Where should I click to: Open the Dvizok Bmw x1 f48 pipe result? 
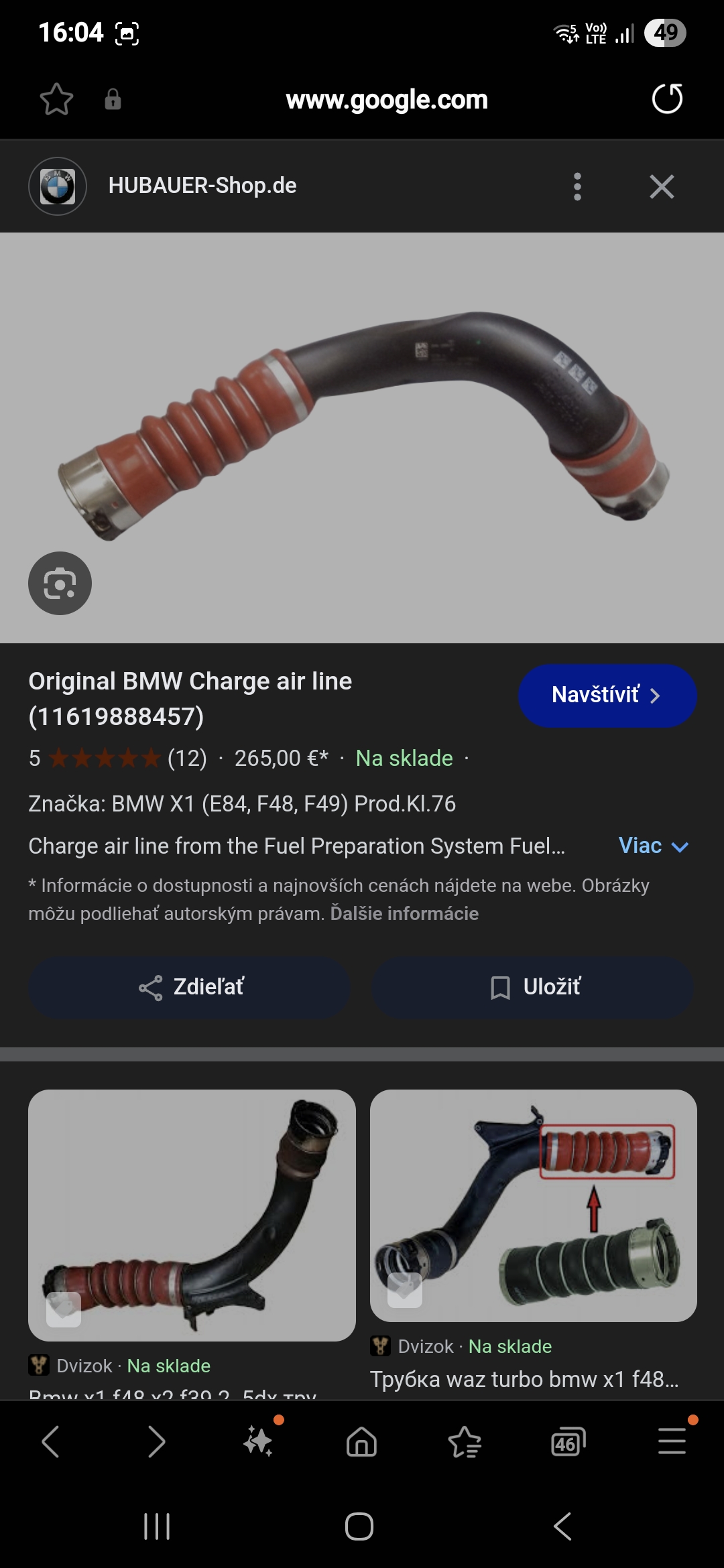(x=192, y=1215)
